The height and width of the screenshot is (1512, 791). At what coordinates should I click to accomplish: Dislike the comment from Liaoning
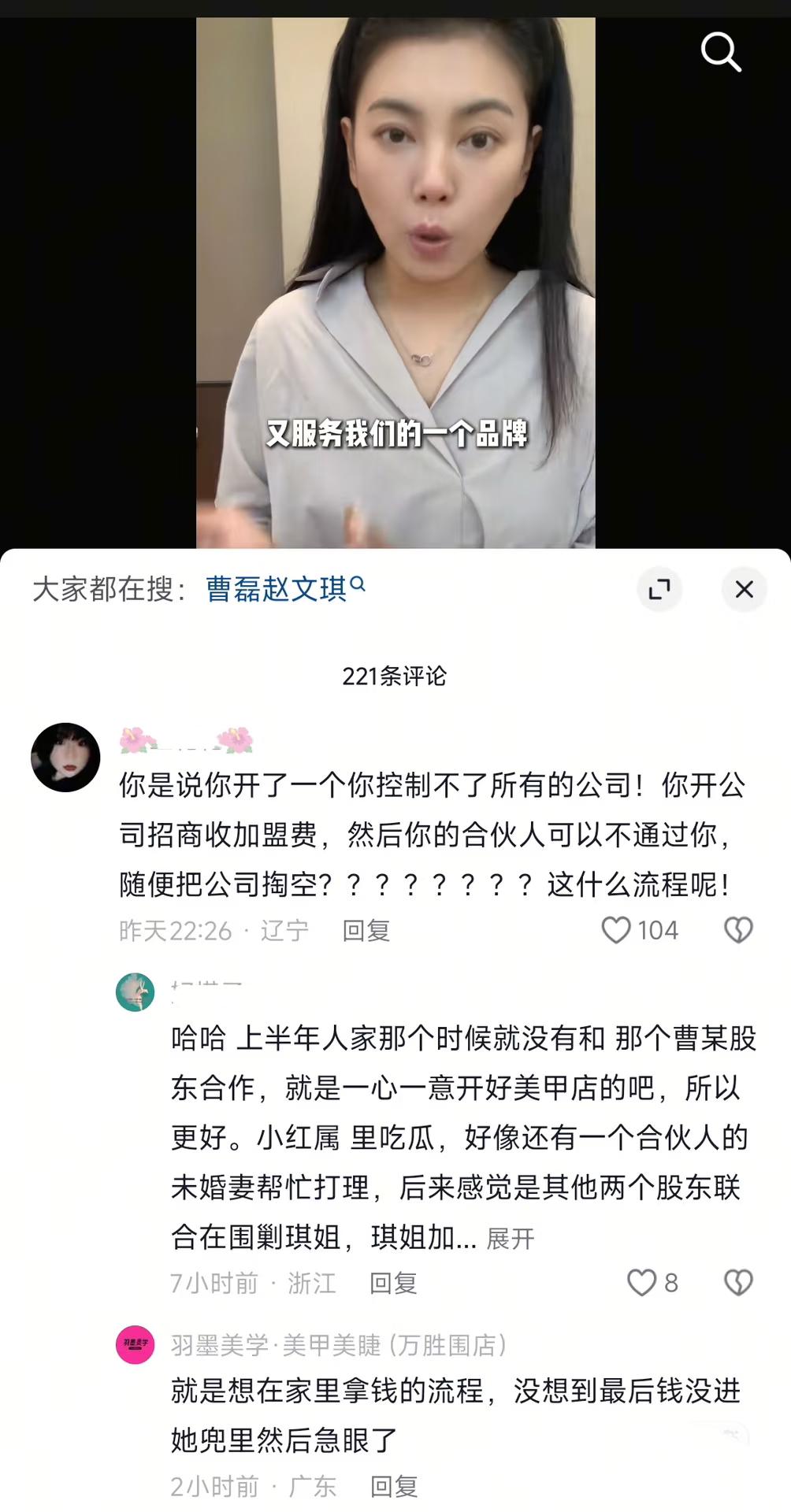click(x=738, y=930)
